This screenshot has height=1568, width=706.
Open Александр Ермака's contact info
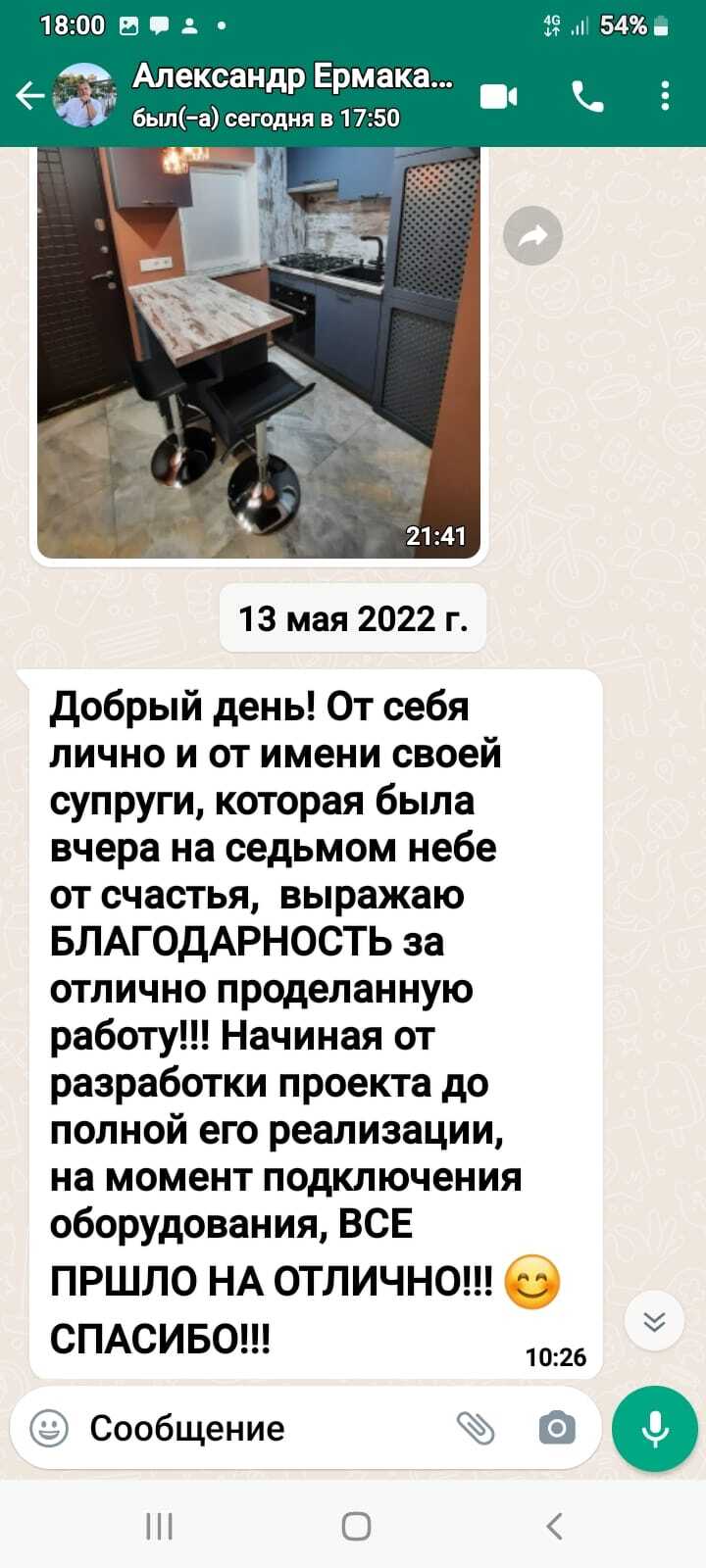tap(292, 94)
